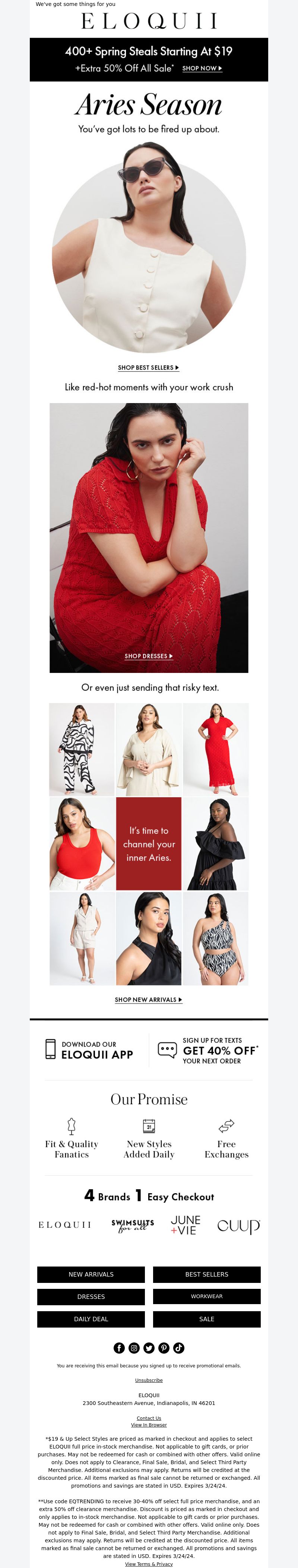Screen dimensions: 298x1568
Task: Open the Shop New Arrivals link
Action: (148, 999)
